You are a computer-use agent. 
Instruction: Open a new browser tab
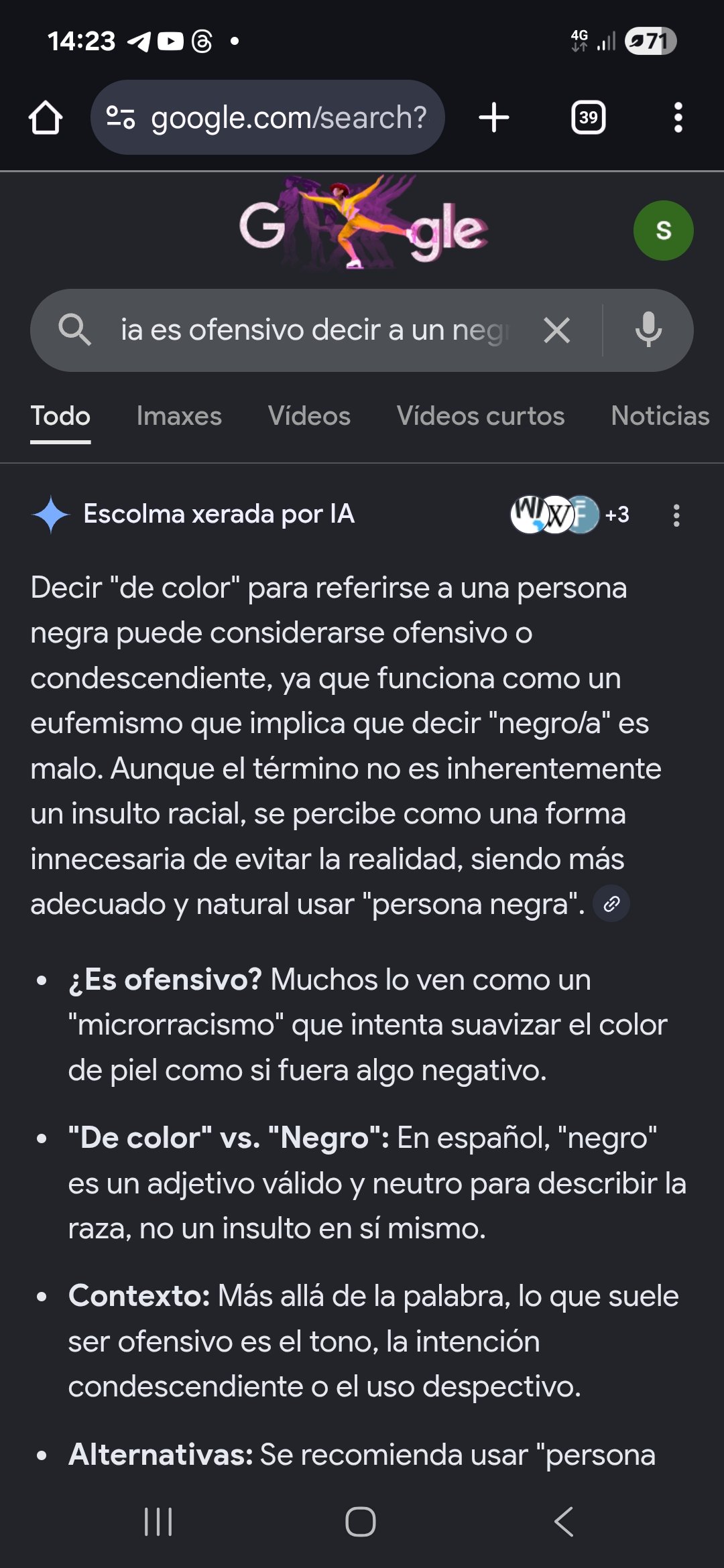(x=494, y=118)
